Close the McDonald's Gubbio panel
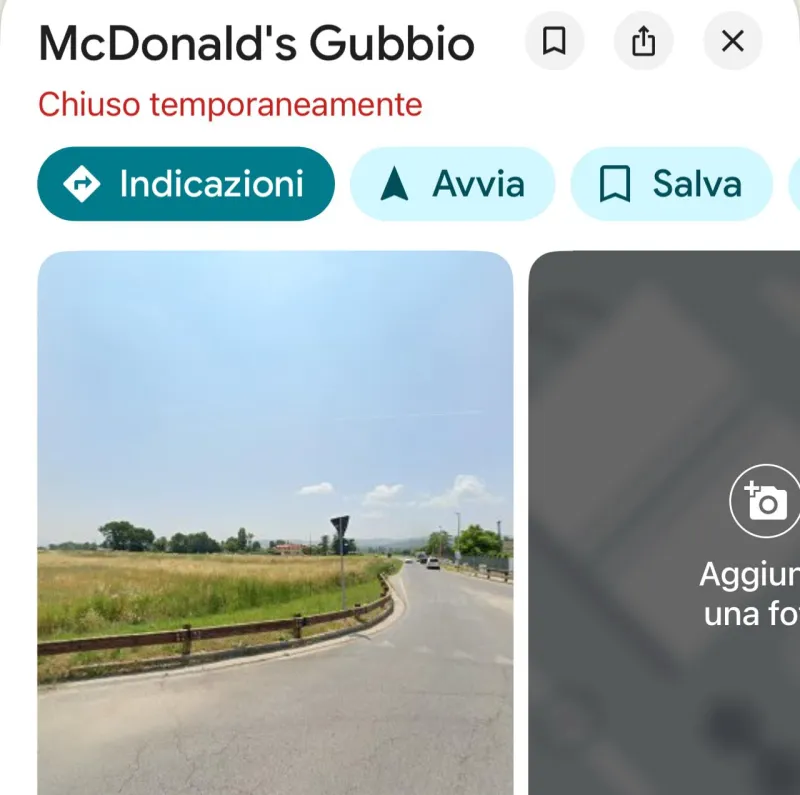The image size is (800, 795). pos(733,41)
